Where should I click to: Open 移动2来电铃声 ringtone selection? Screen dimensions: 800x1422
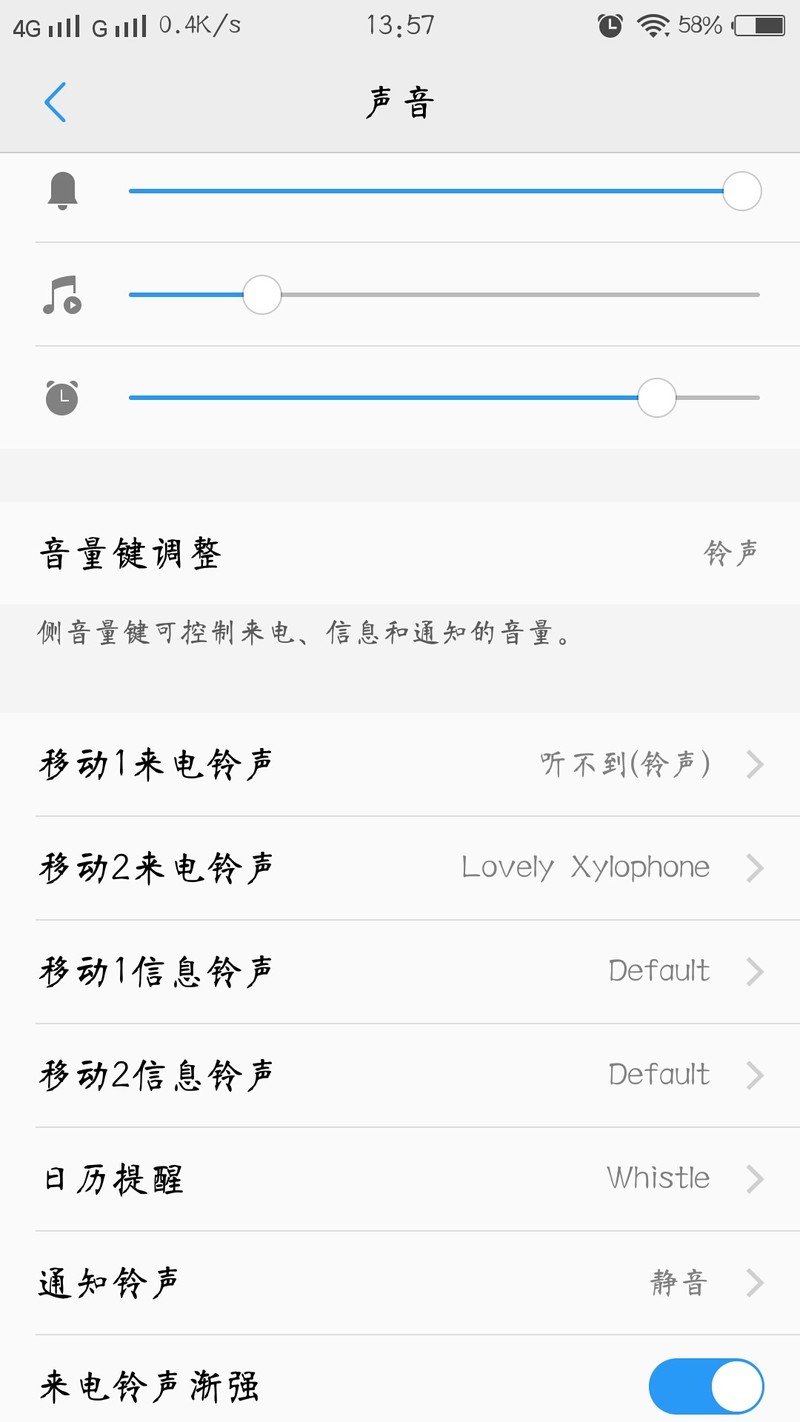(x=400, y=868)
